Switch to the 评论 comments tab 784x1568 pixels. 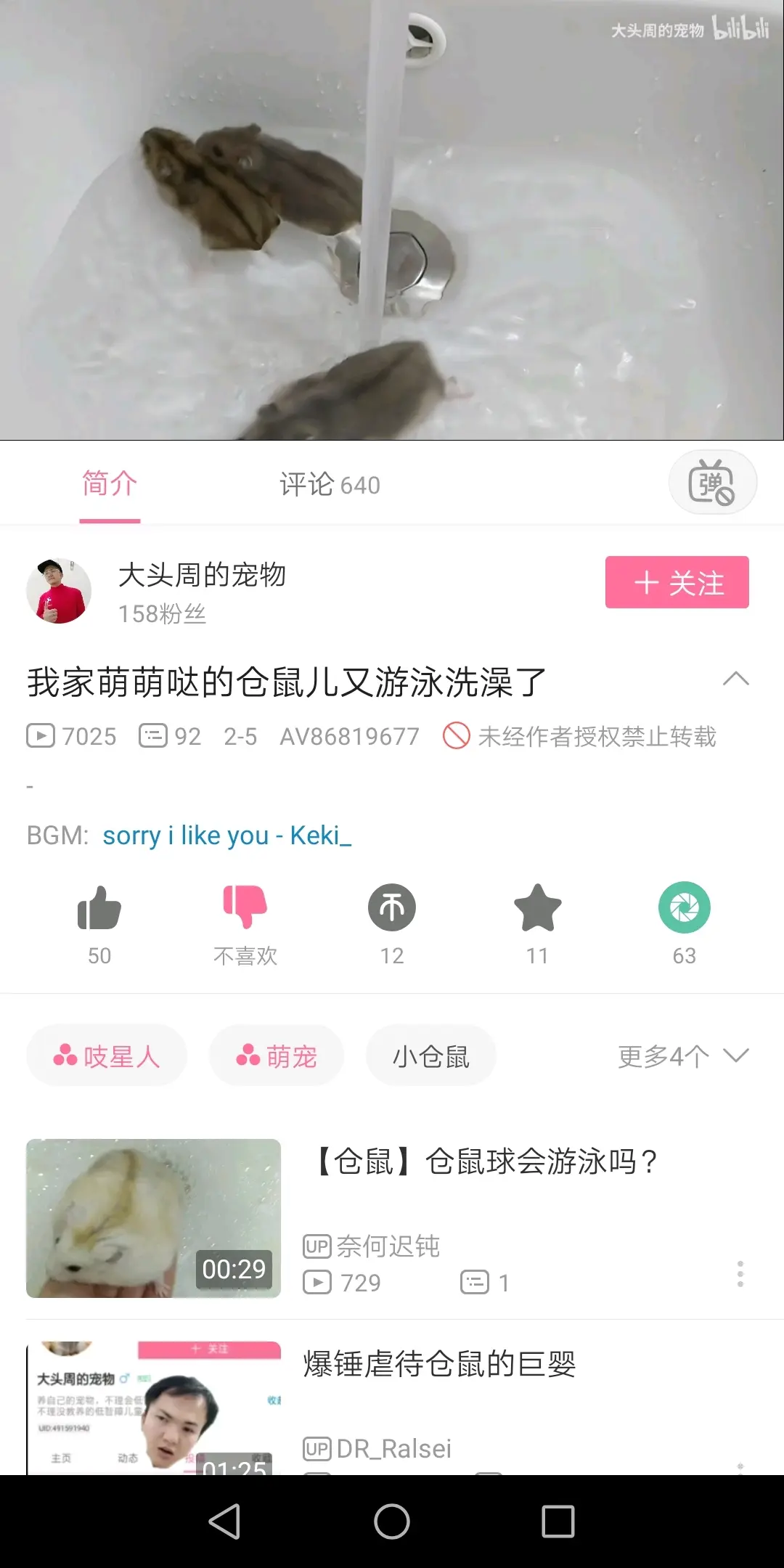coord(330,485)
